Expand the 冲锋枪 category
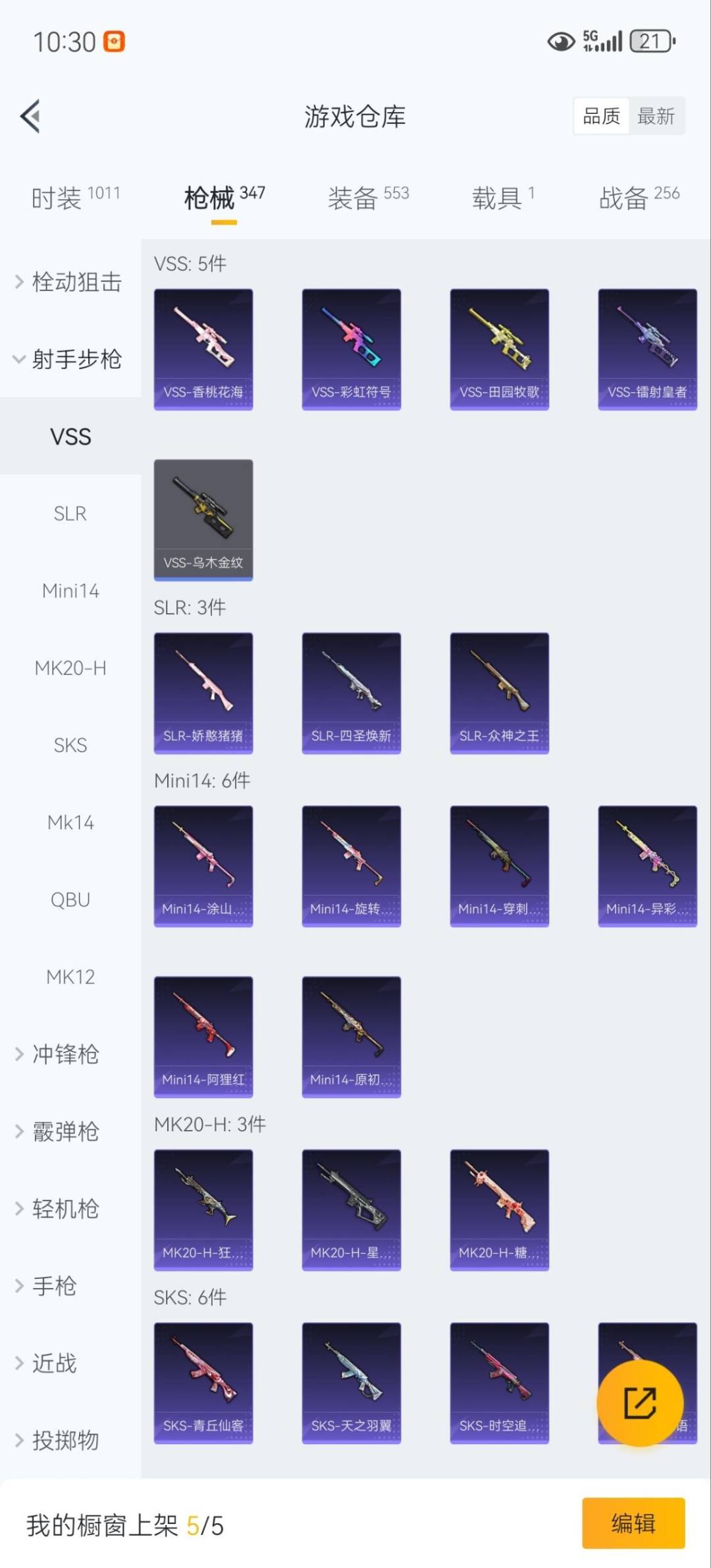The width and height of the screenshot is (711, 1568). [66, 1054]
